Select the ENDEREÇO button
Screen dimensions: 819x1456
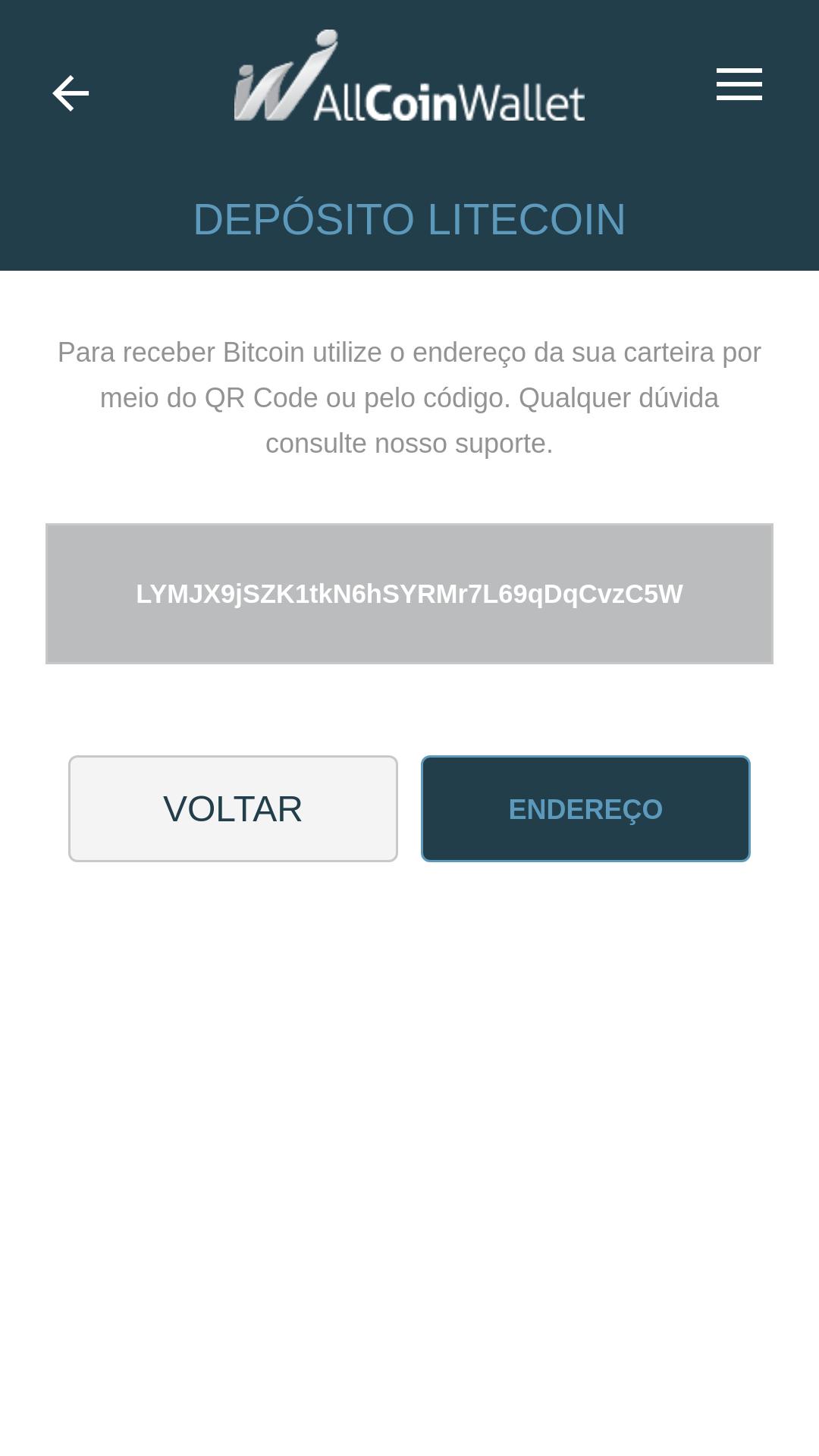pyautogui.click(x=585, y=808)
